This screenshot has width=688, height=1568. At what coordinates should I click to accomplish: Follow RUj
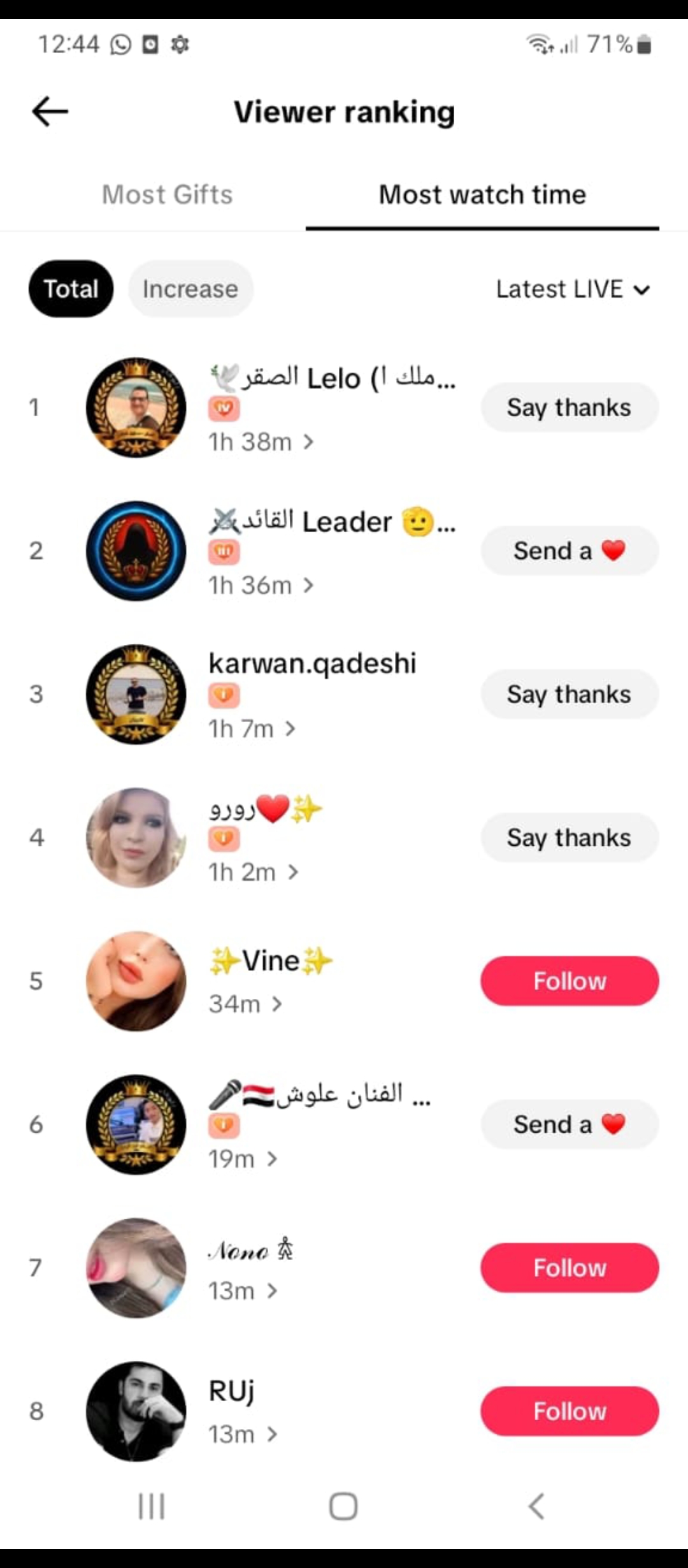point(569,1411)
